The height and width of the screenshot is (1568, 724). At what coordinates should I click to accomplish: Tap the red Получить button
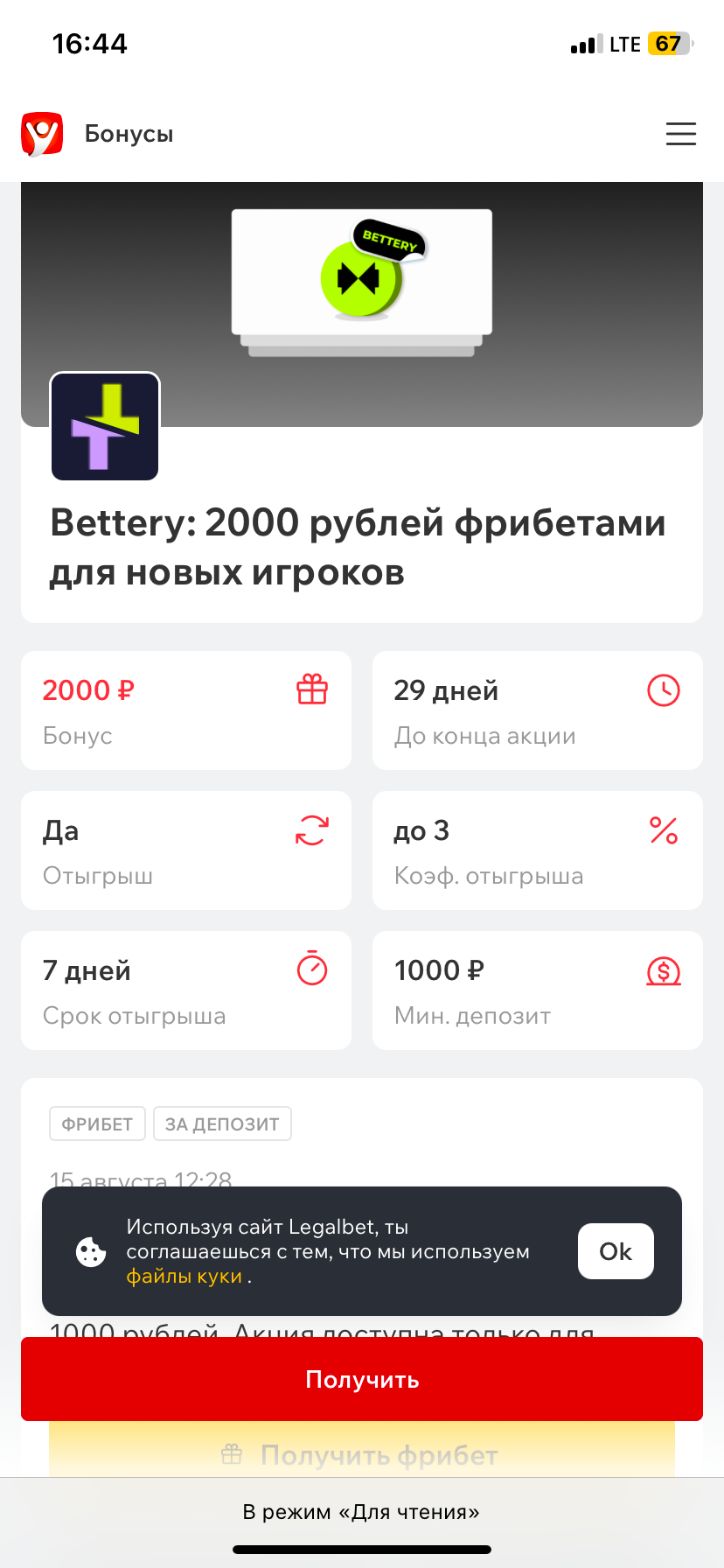point(362,1379)
